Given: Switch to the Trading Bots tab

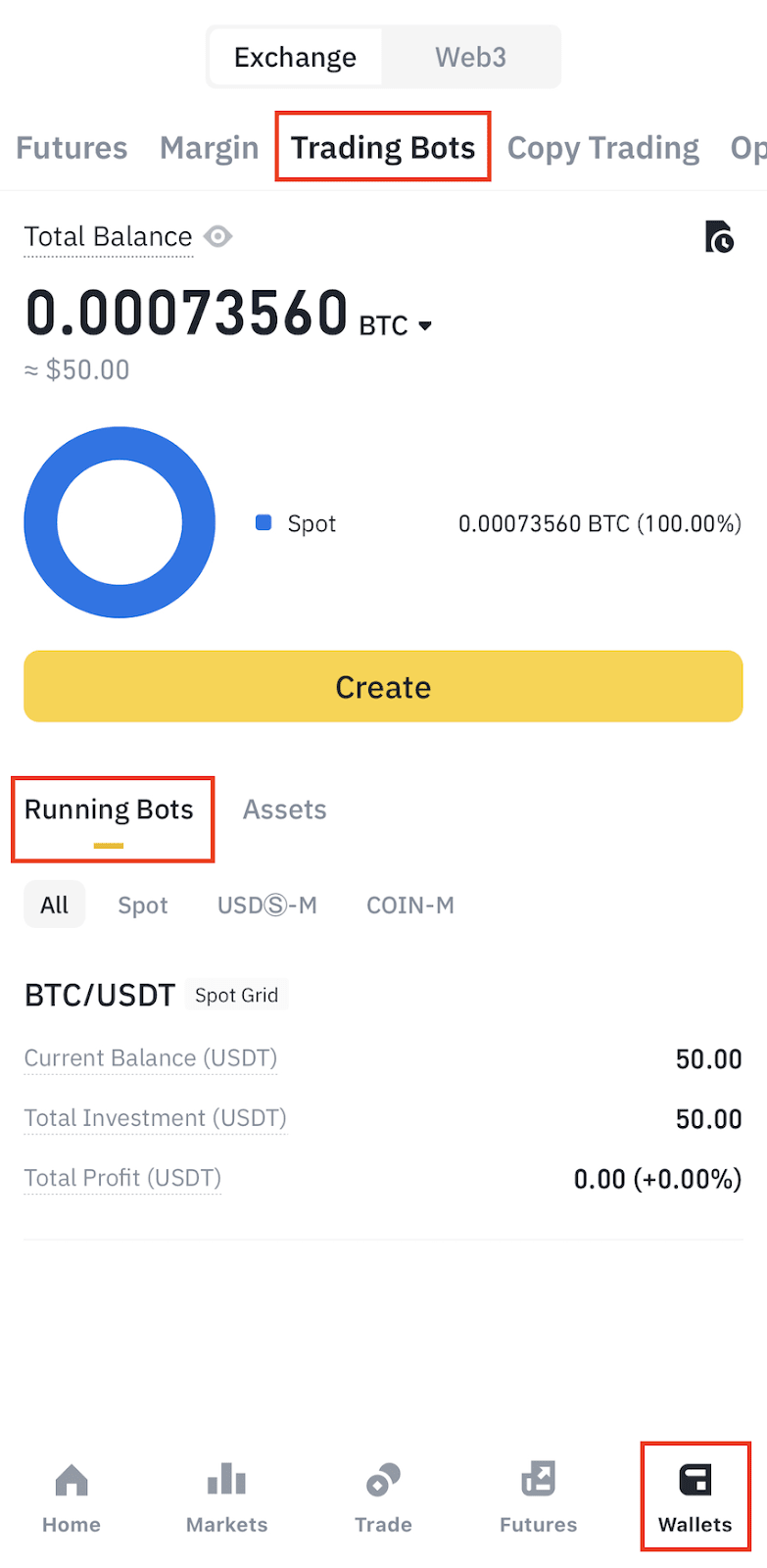Looking at the screenshot, I should click(383, 147).
